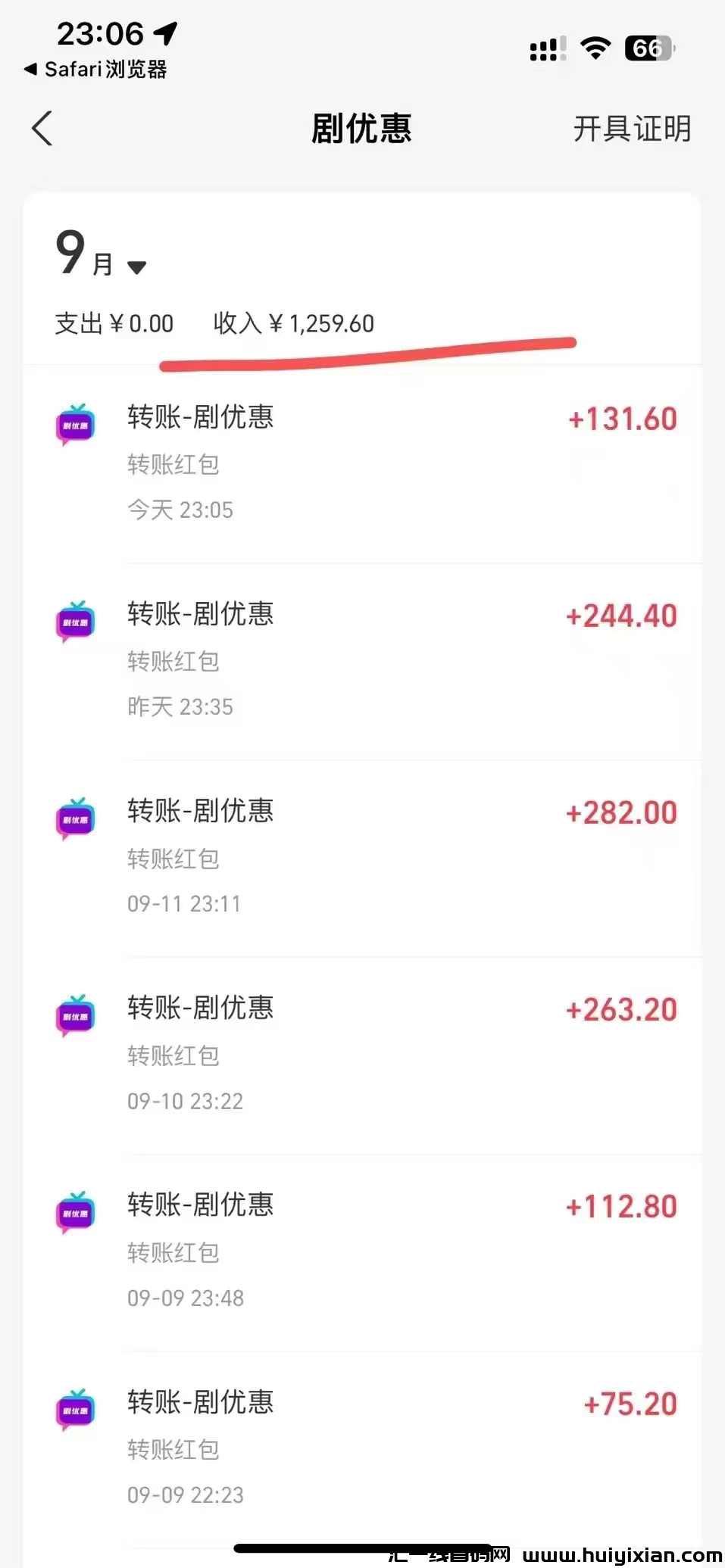Screen dimensions: 725x1568
Task: Return to Safari浏览器 via status bar link
Action: pos(95,70)
